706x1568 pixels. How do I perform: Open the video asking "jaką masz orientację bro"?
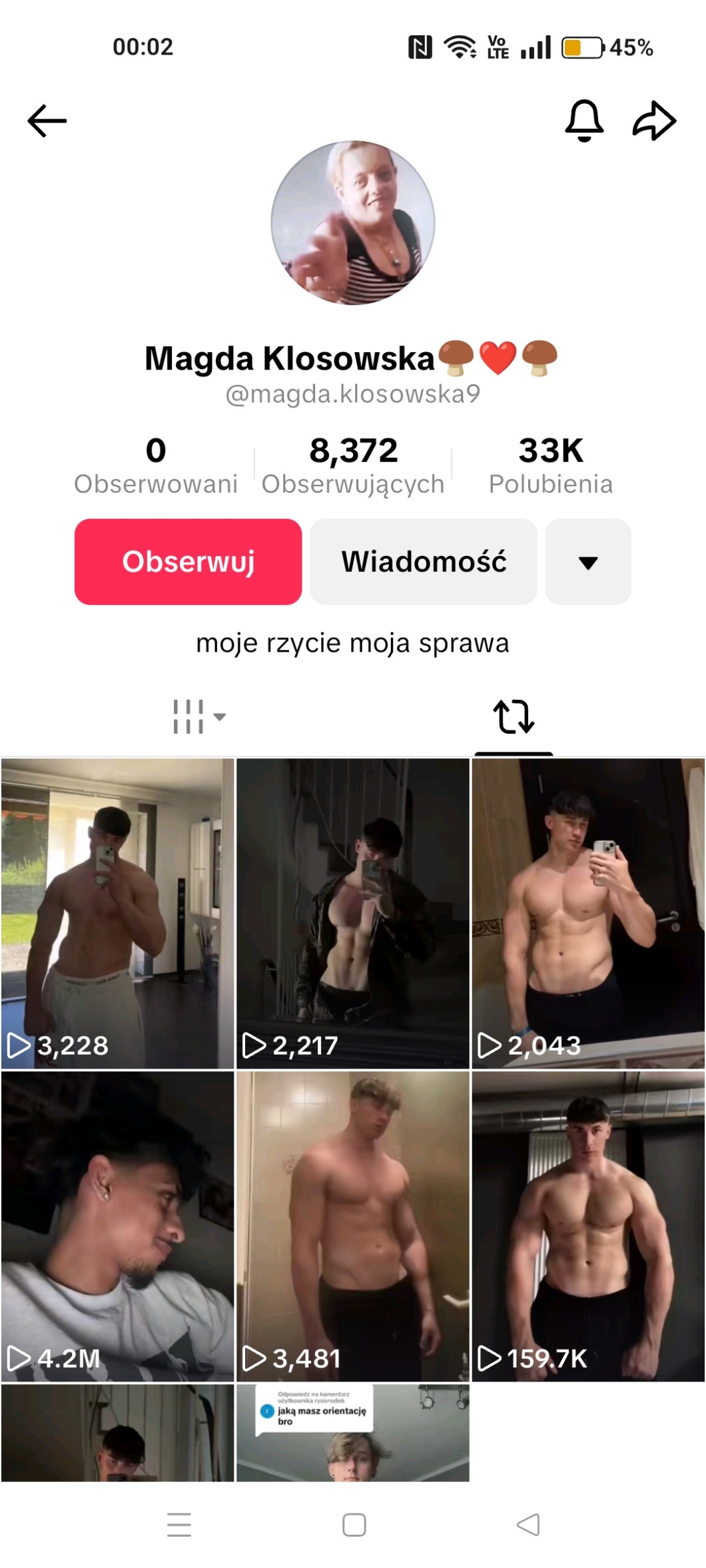(x=353, y=1432)
